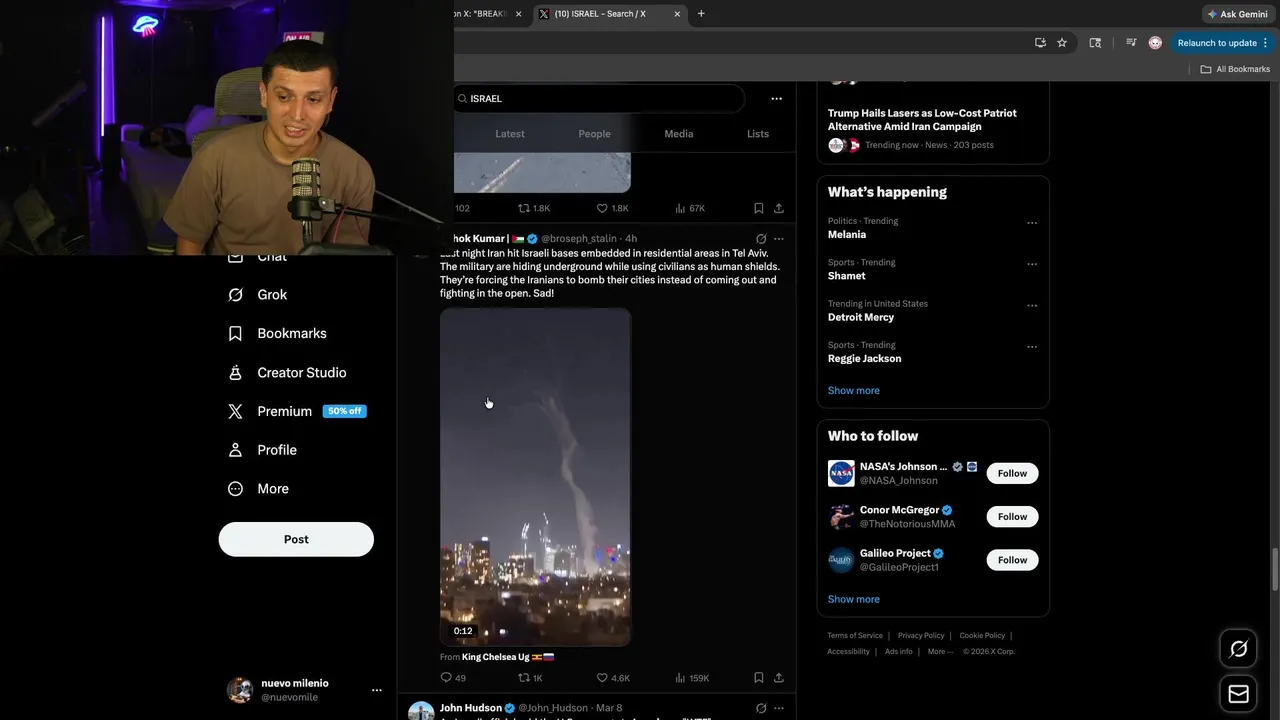Open Bookmarks in the sidebar
Image resolution: width=1280 pixels, height=720 pixels.
click(x=291, y=334)
